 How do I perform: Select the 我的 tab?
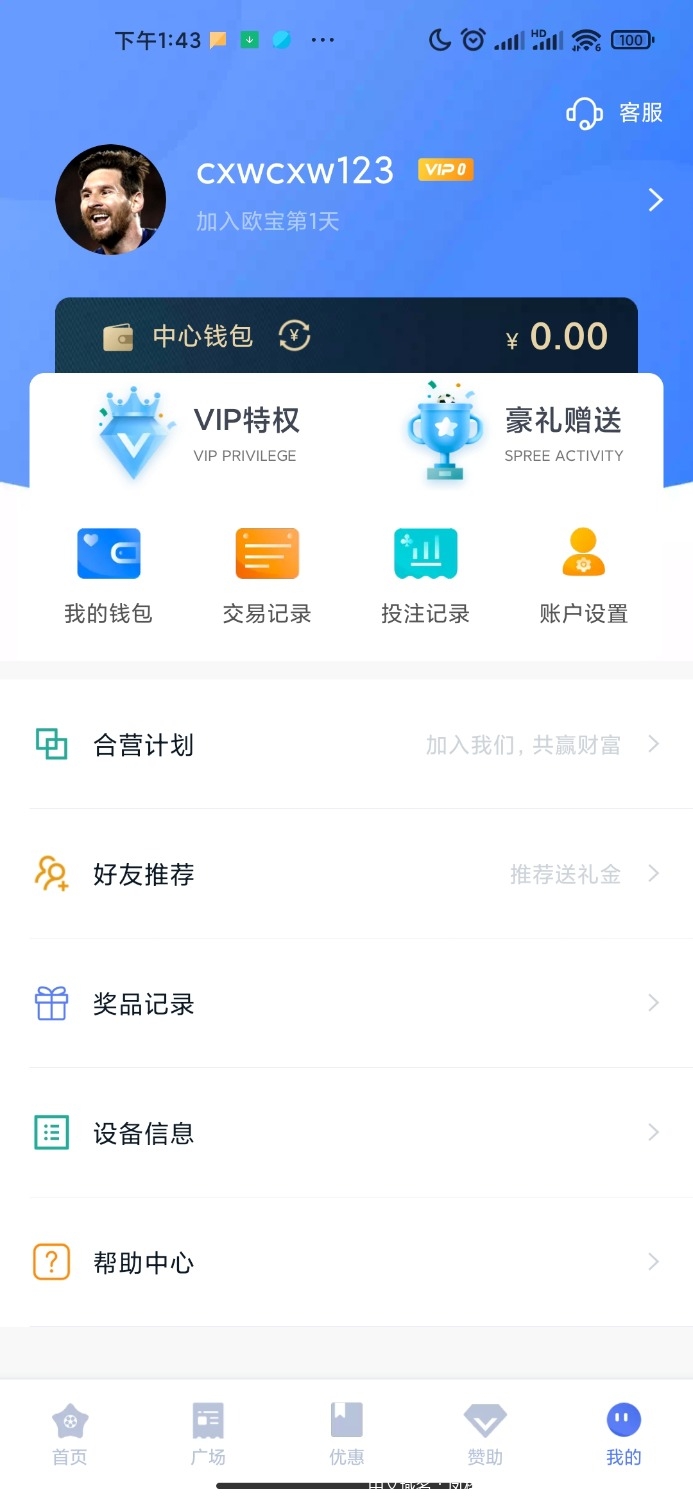click(x=623, y=1433)
